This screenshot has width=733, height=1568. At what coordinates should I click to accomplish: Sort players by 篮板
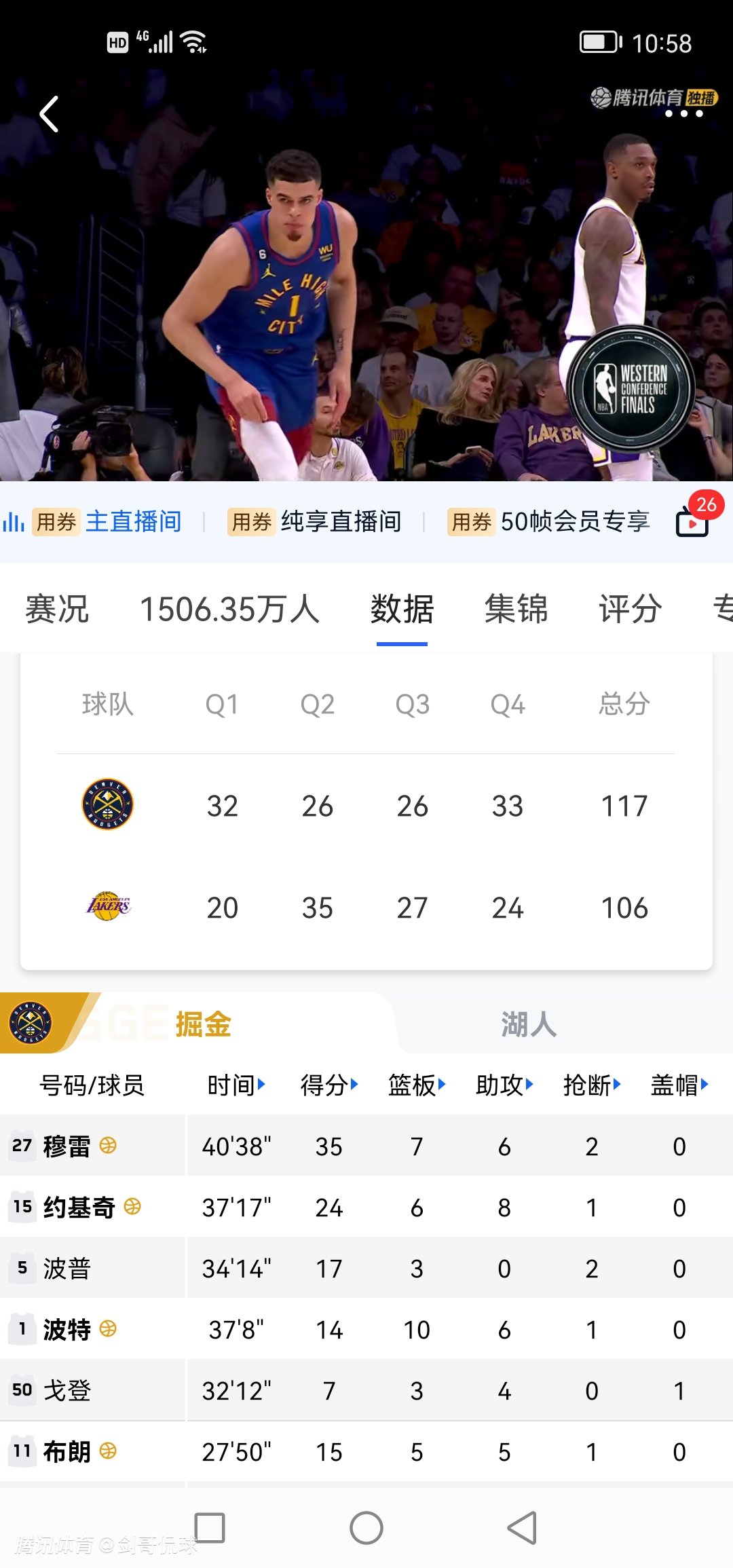click(x=417, y=1085)
